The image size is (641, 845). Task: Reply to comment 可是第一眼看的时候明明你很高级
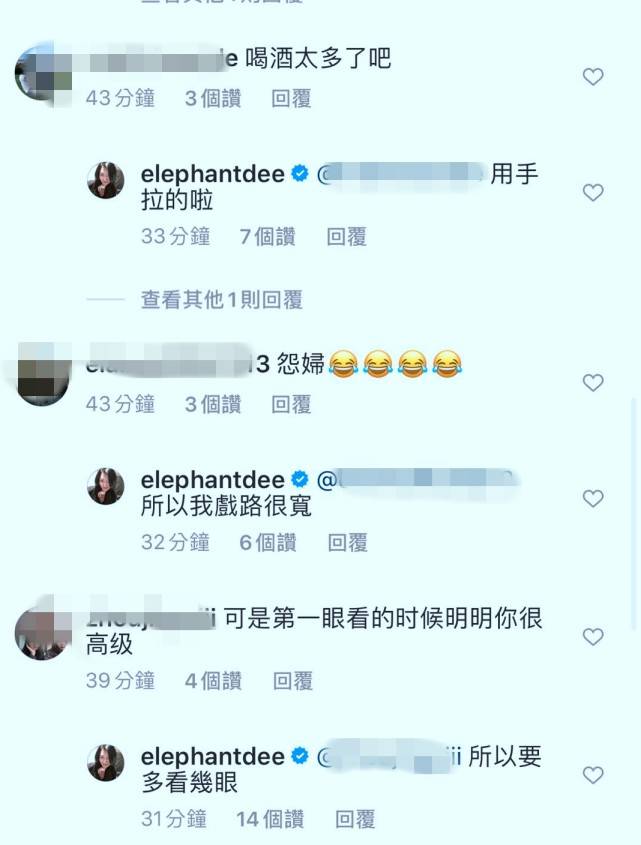294,681
